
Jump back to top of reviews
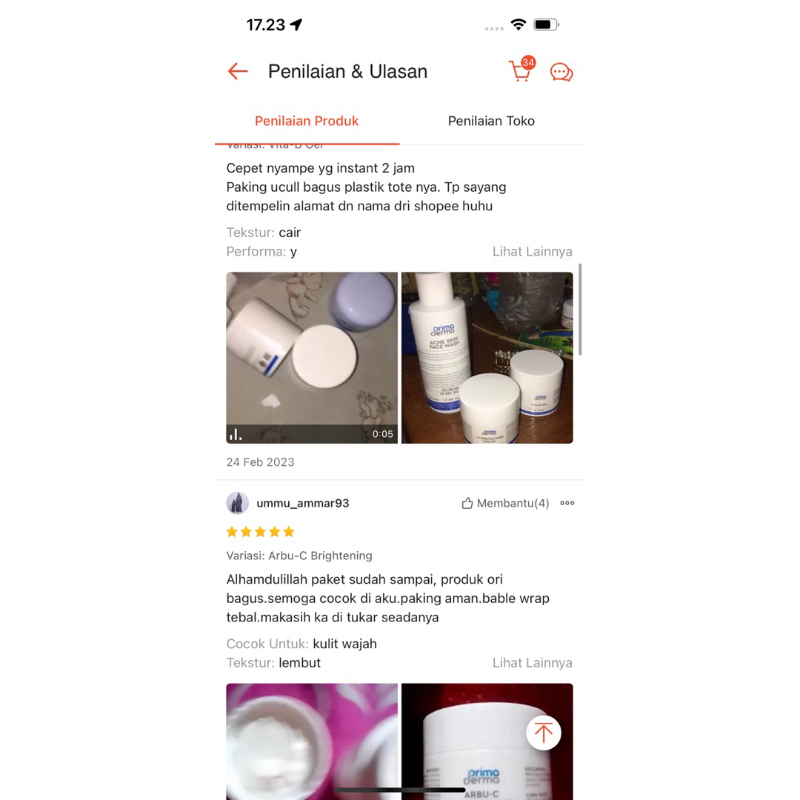pos(543,732)
